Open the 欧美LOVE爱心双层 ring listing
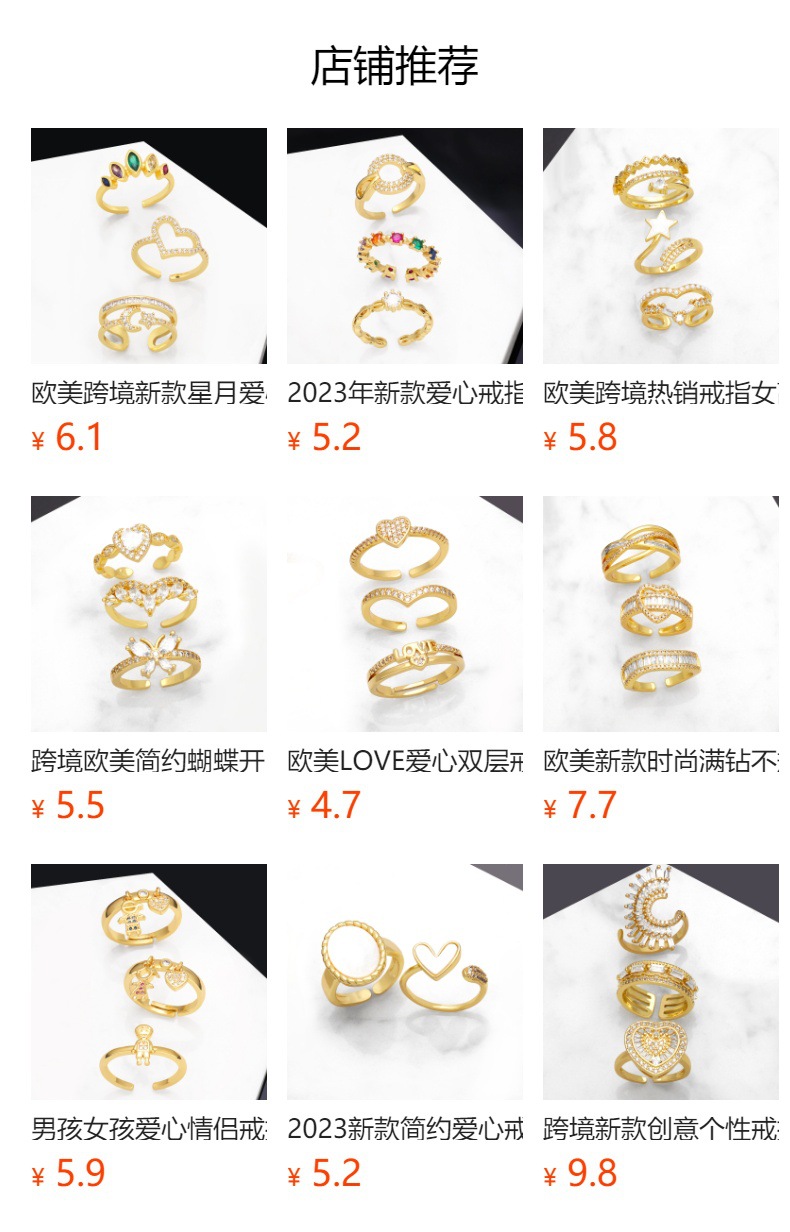The height and width of the screenshot is (1232, 790). 404,614
